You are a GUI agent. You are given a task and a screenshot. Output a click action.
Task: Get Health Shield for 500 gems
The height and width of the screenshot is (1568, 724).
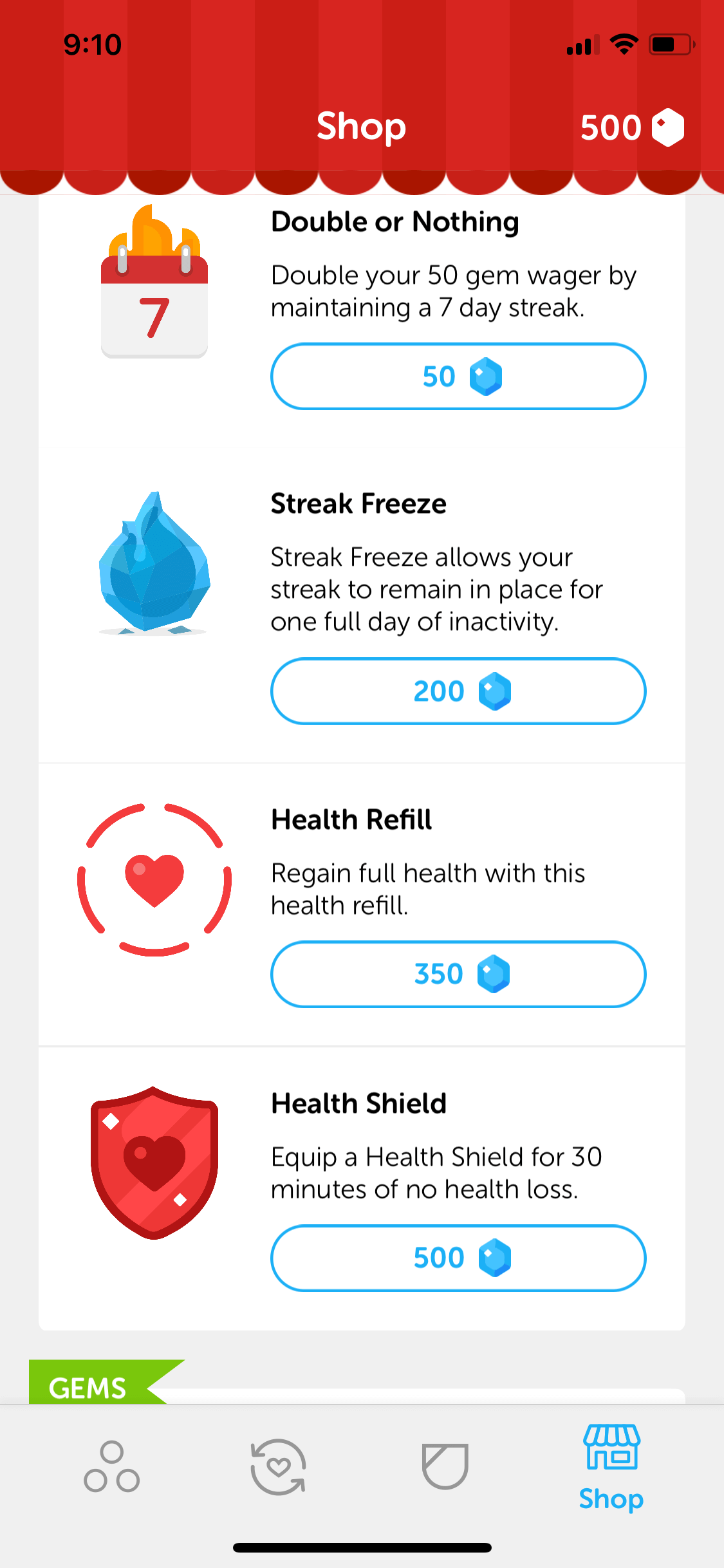[x=458, y=1257]
